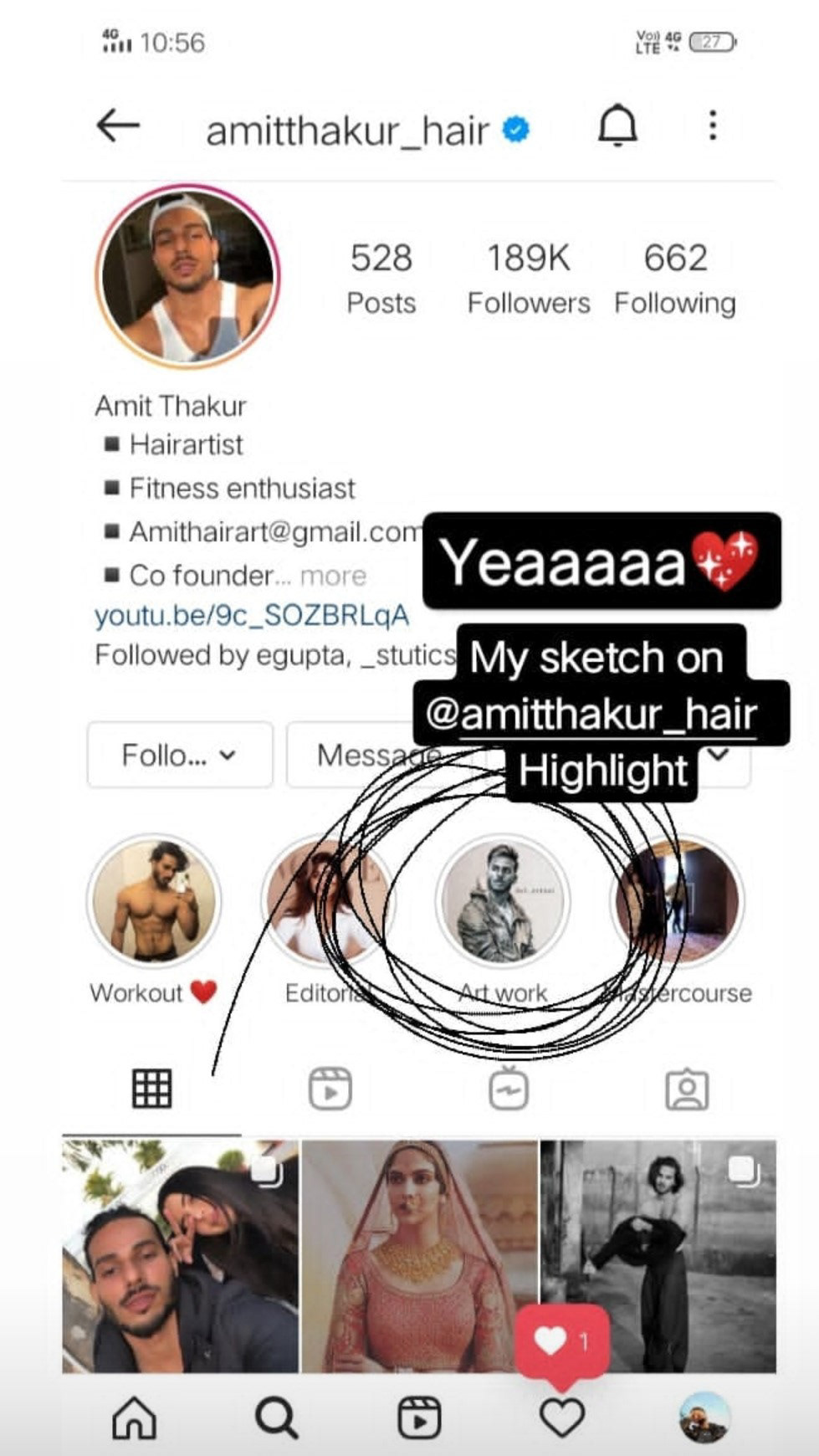The width and height of the screenshot is (819, 1456).
Task: Open the Art work highlight
Action: click(502, 901)
